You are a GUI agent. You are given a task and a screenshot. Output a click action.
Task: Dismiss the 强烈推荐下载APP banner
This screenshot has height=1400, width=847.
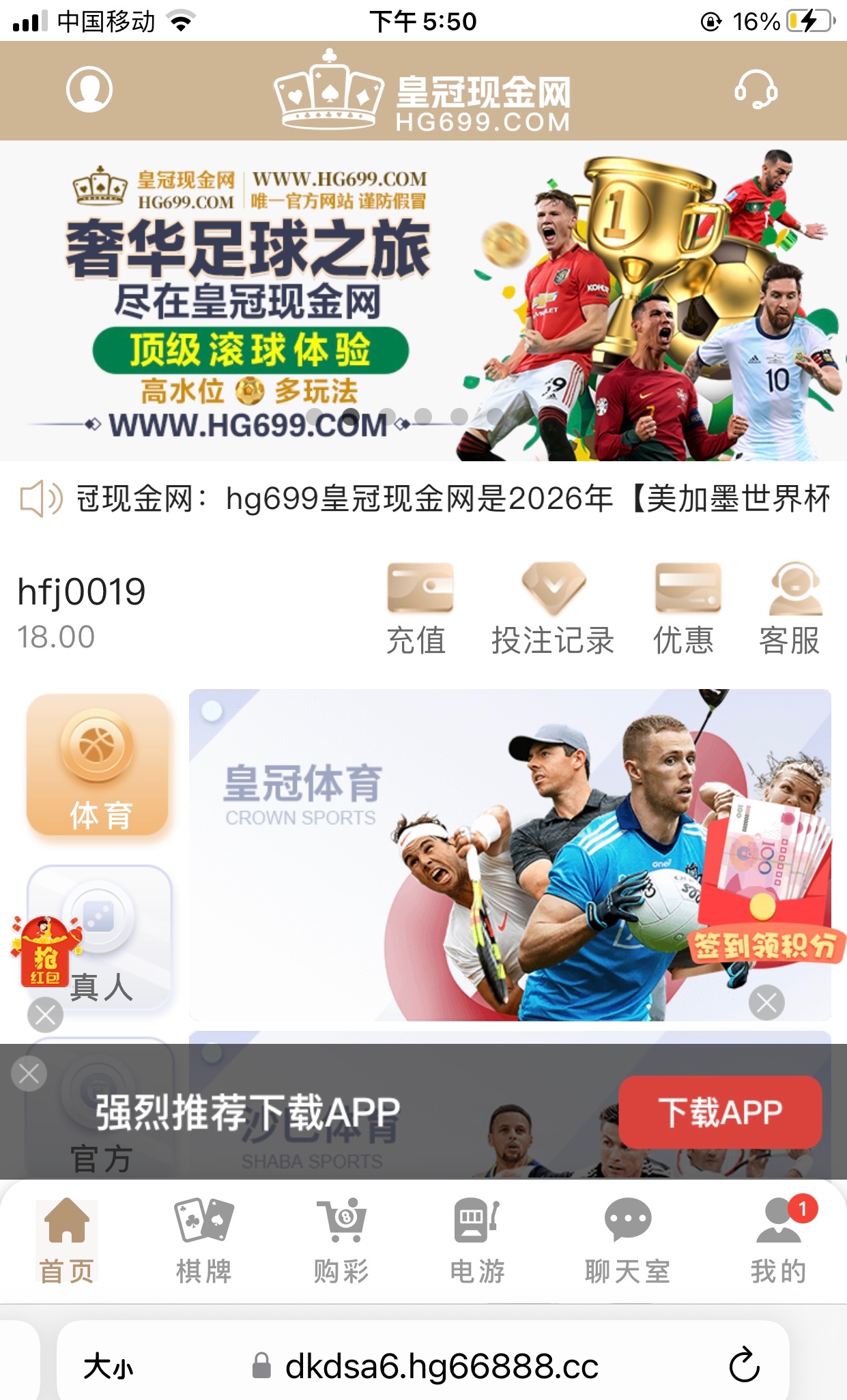click(29, 1074)
